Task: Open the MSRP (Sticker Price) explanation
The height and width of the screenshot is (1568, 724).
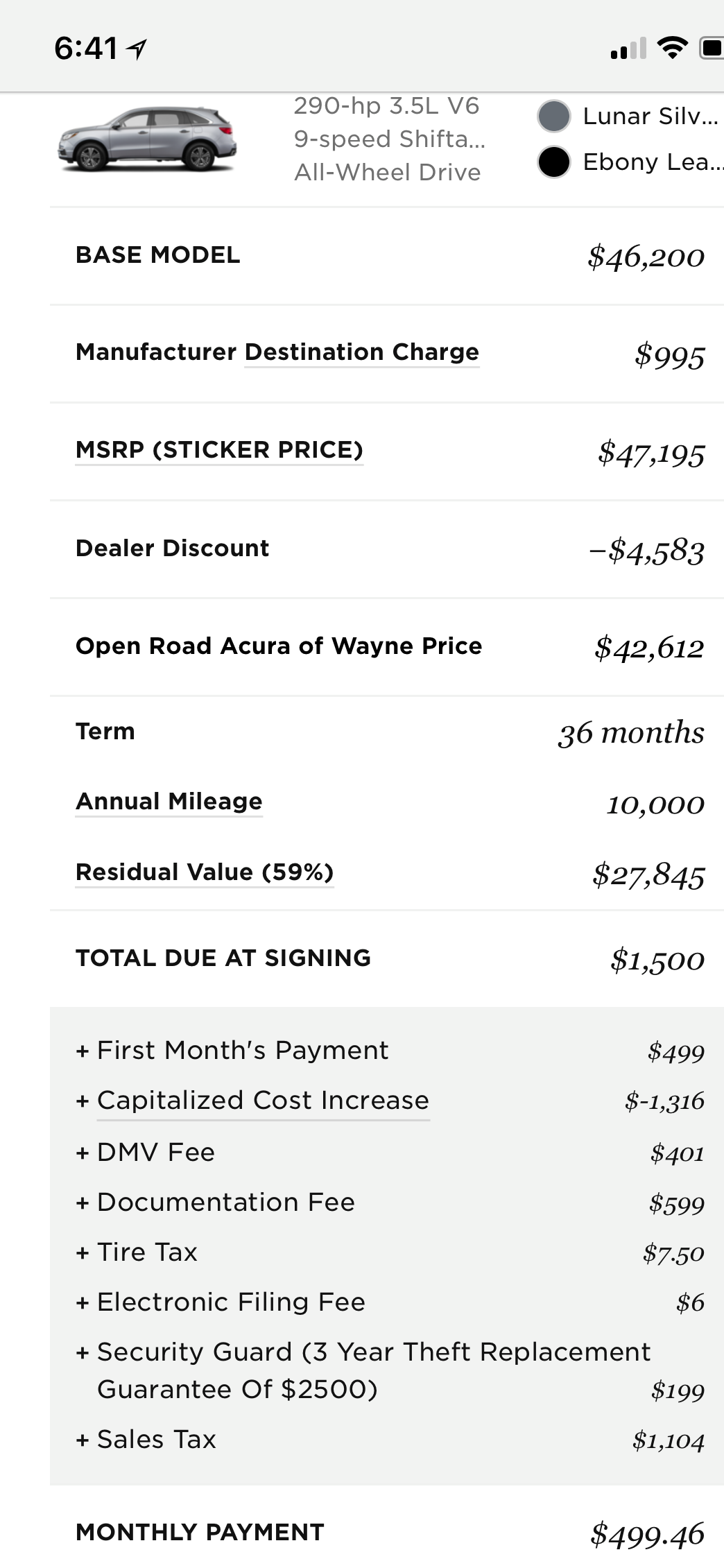Action: pos(219,450)
